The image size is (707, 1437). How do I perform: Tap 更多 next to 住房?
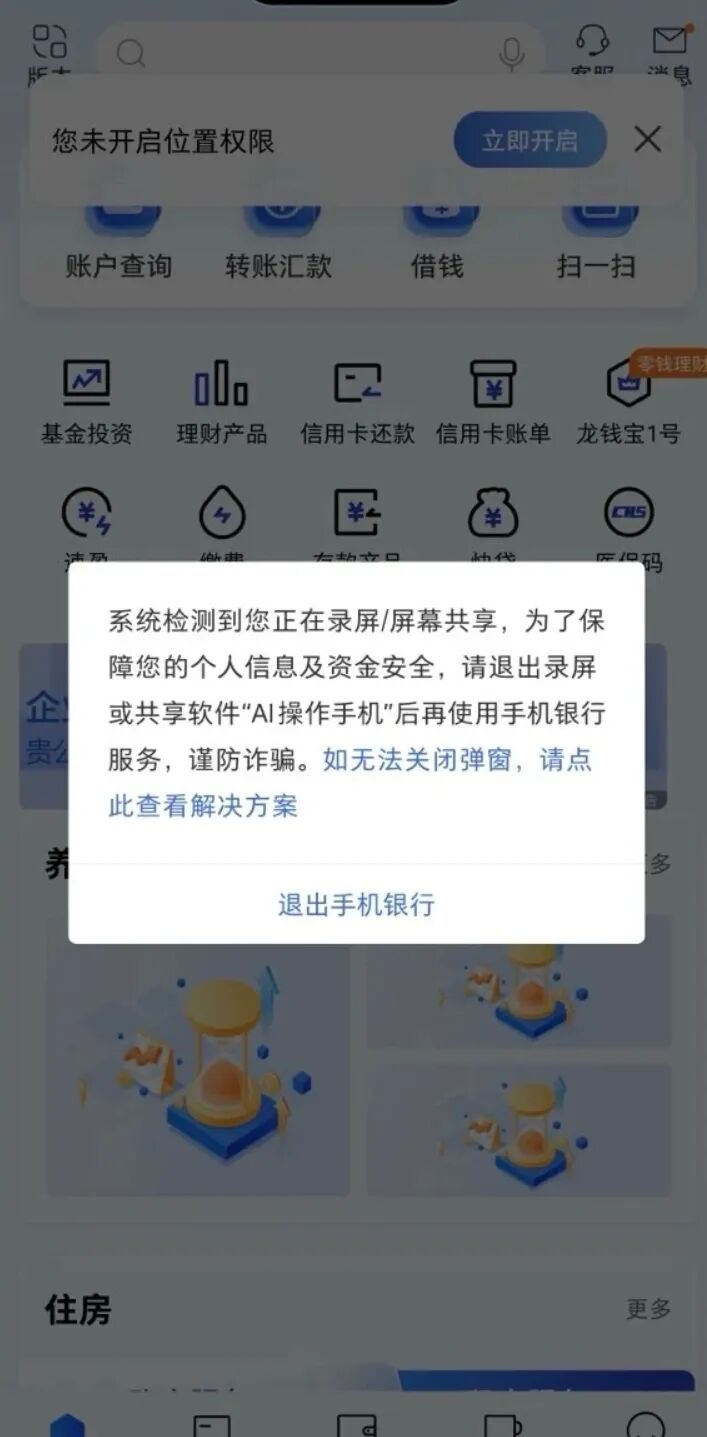click(x=649, y=1308)
